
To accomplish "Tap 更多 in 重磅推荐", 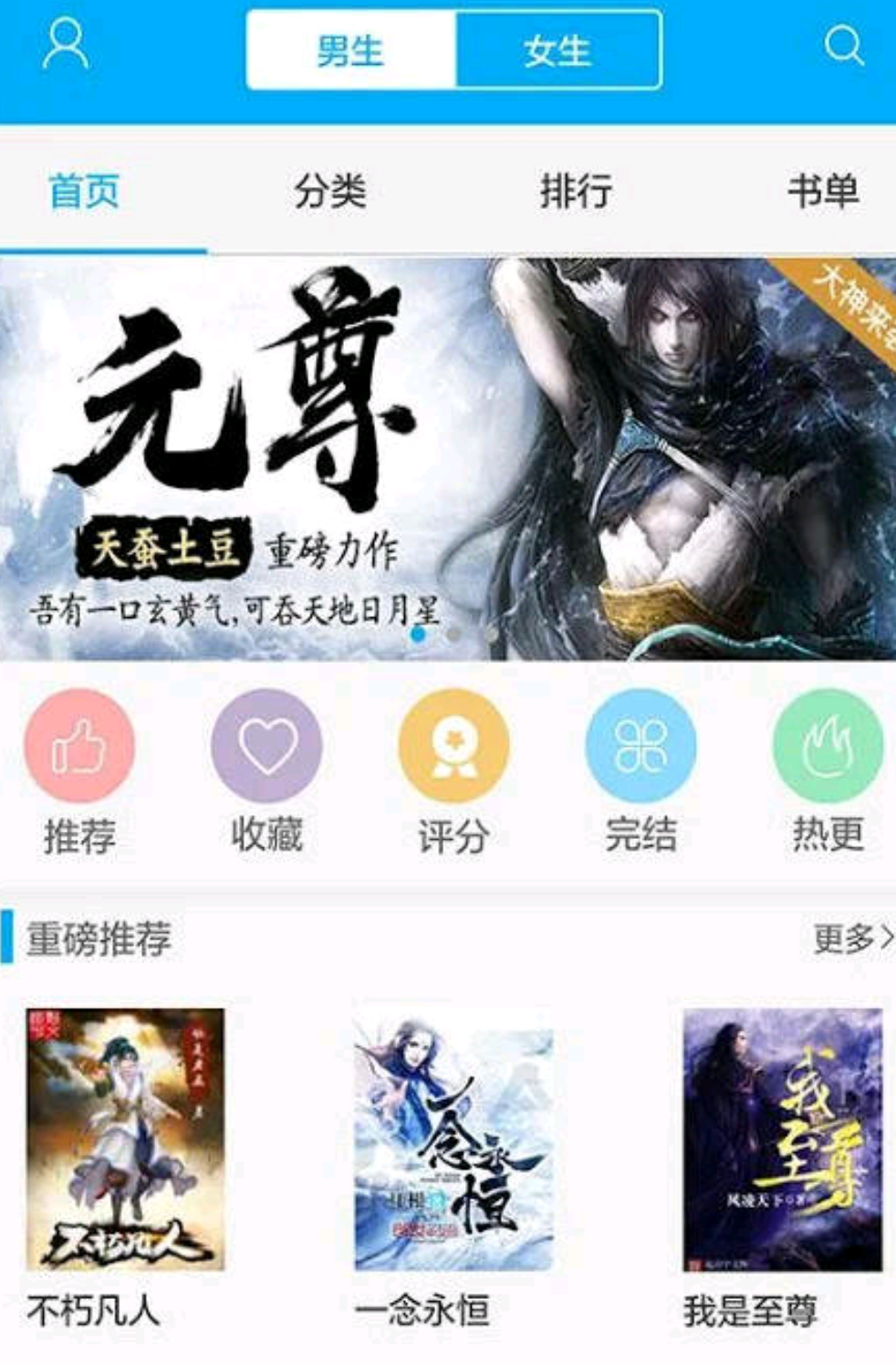I will [852, 938].
